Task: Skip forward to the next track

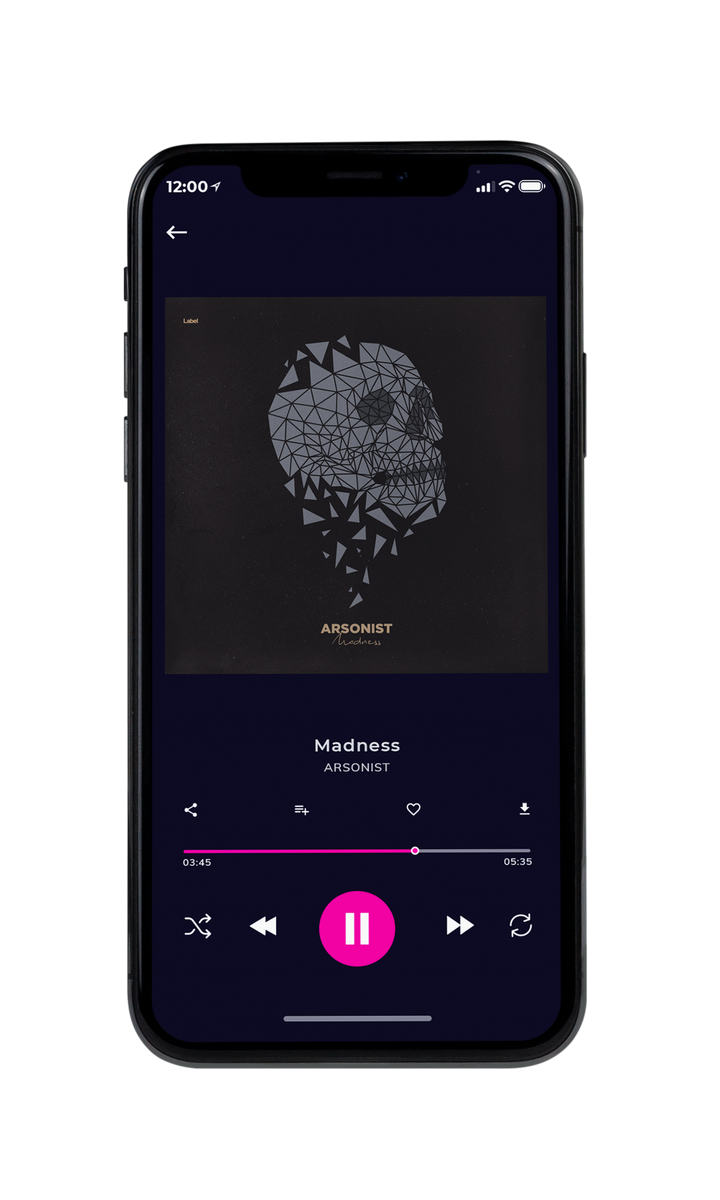Action: click(x=460, y=926)
